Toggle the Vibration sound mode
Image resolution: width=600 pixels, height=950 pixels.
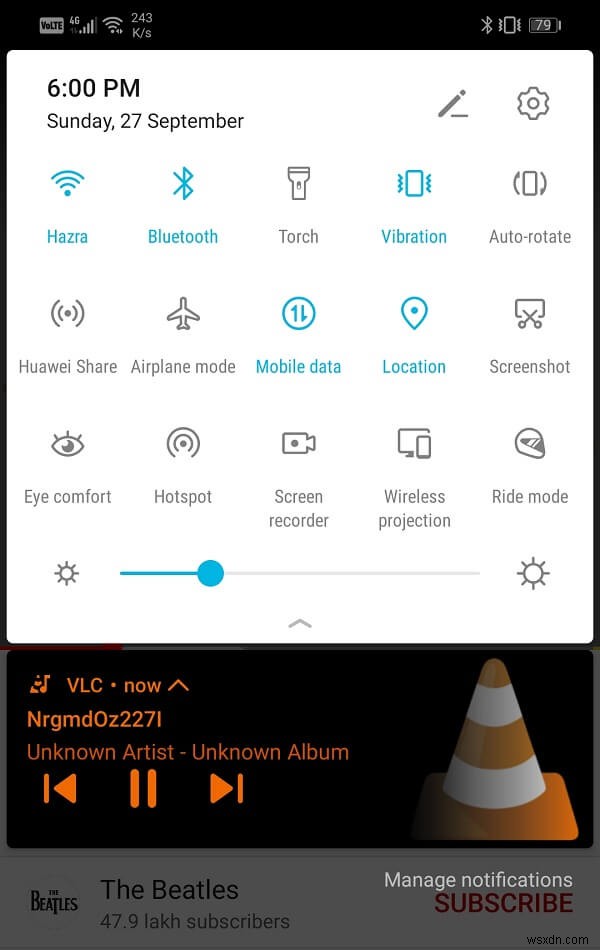414,184
